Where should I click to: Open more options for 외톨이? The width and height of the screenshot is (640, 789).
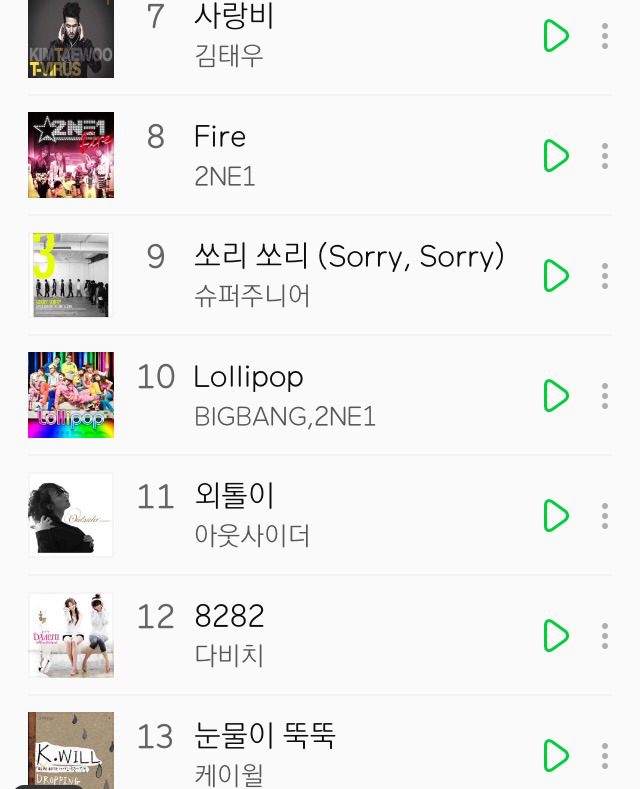[x=605, y=516]
